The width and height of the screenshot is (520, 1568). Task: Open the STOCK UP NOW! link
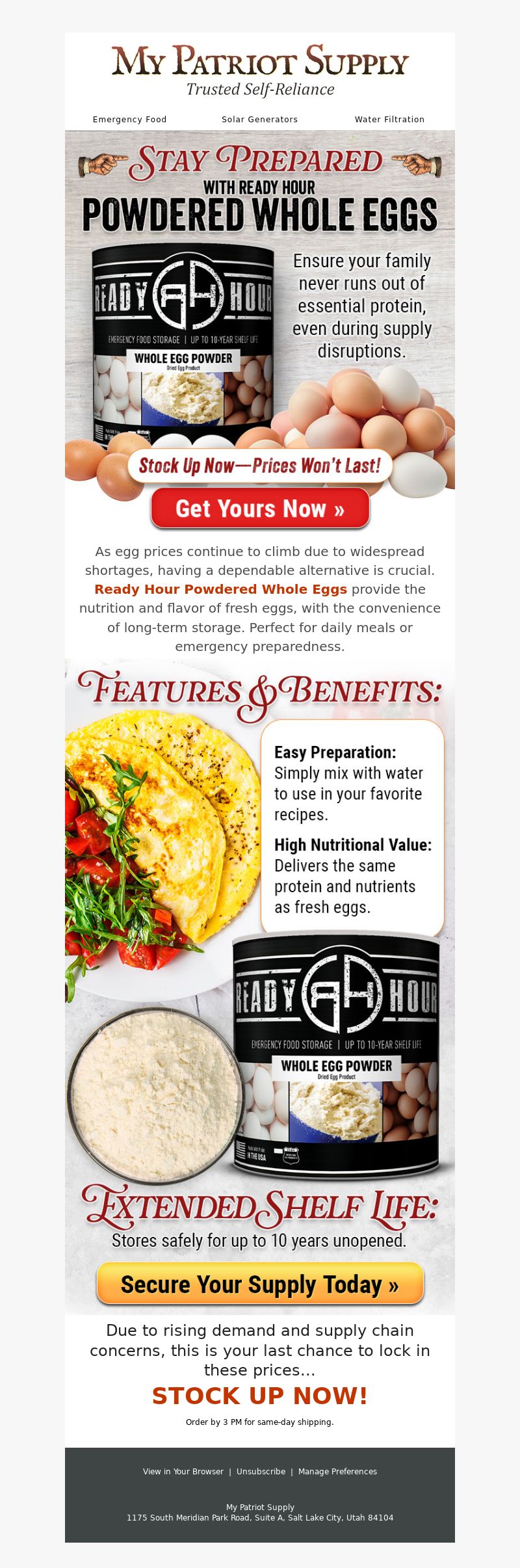tap(260, 1396)
